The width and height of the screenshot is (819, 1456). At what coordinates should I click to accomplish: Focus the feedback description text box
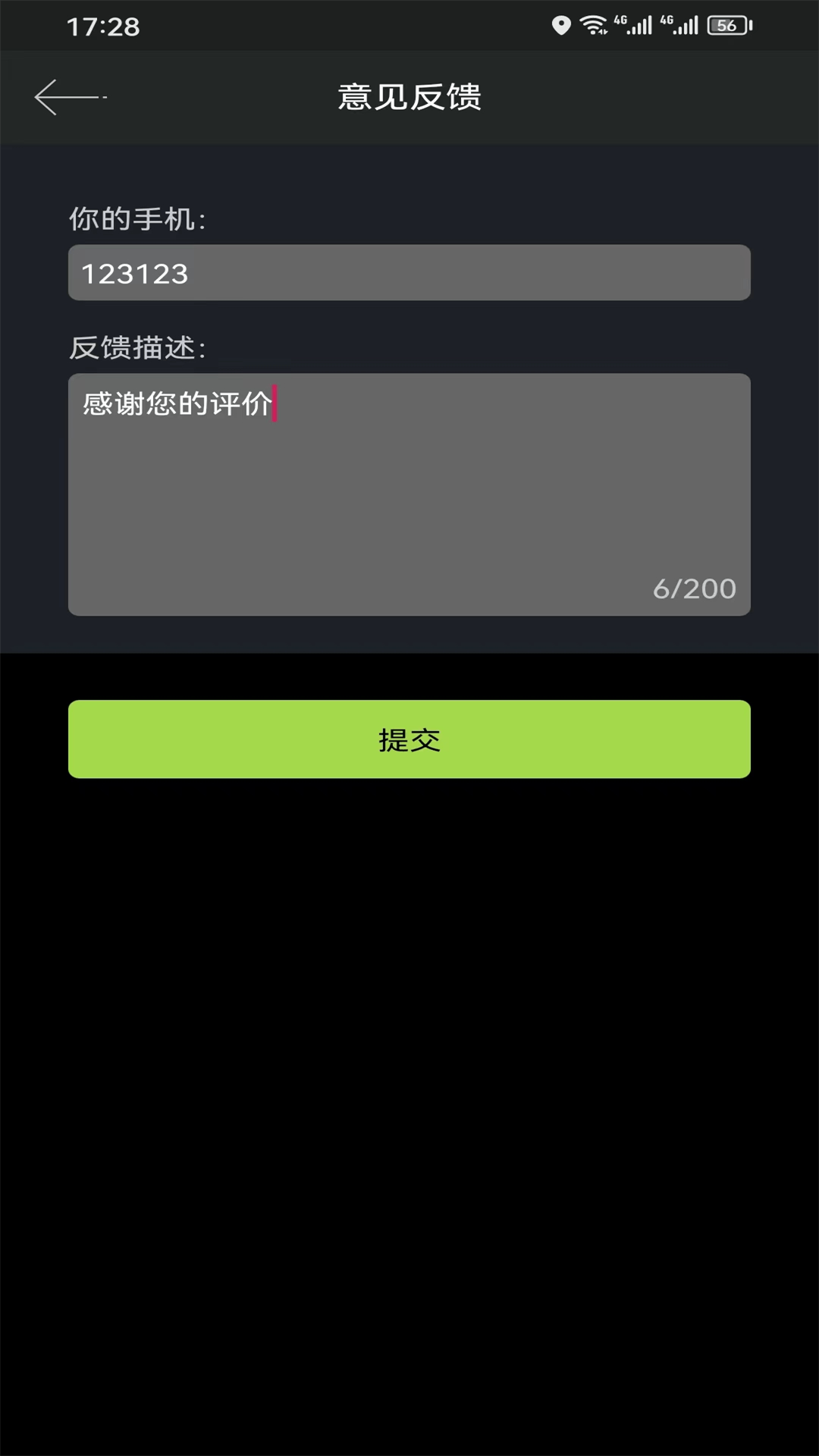coord(409,493)
